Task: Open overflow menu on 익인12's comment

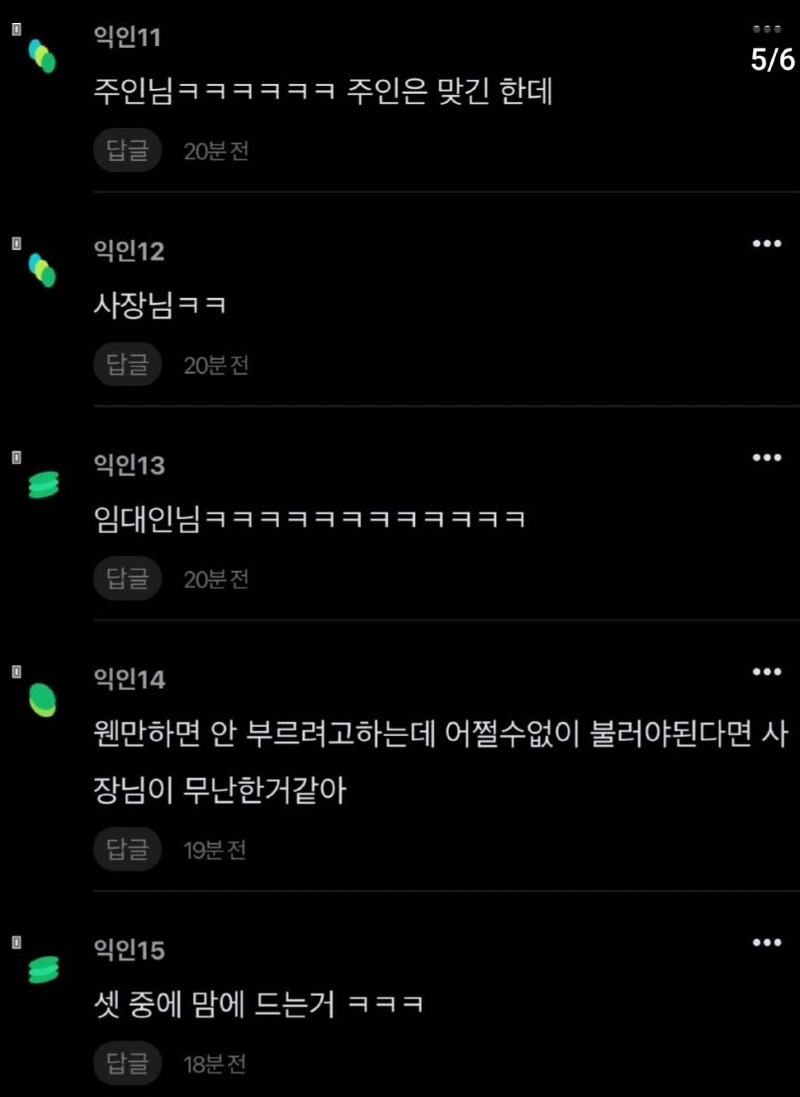Action: tap(766, 243)
